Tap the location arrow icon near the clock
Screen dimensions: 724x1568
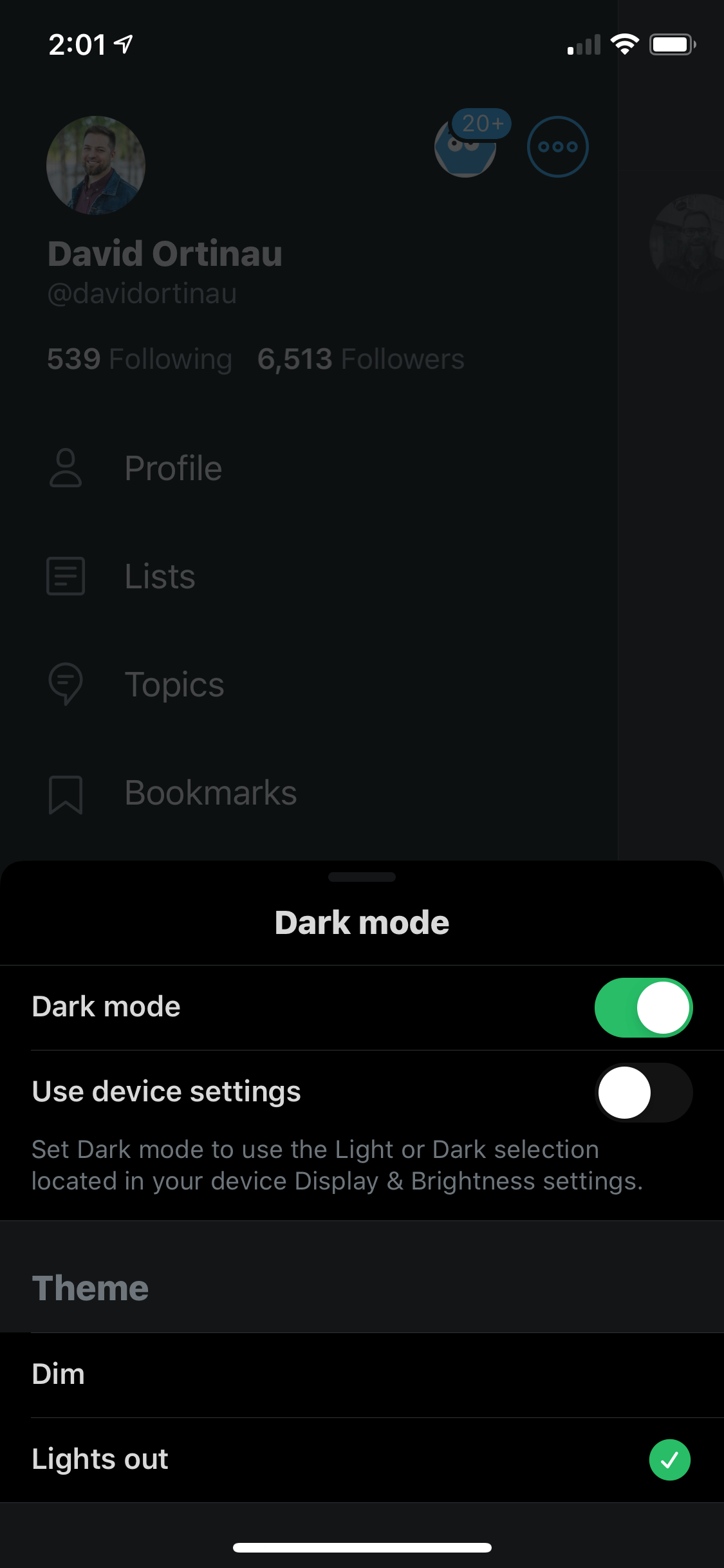(x=124, y=42)
